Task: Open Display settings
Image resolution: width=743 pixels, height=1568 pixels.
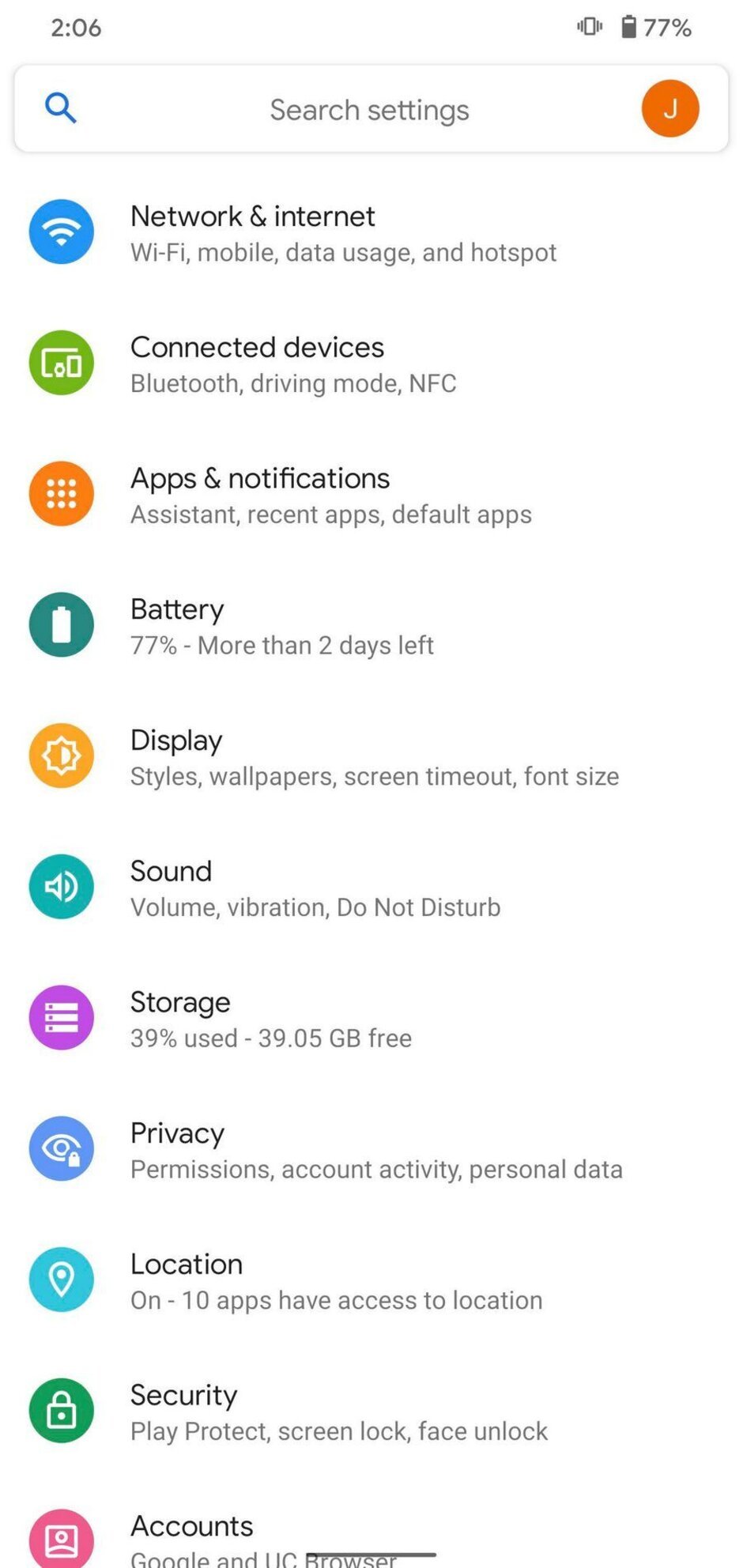Action: 374,757
